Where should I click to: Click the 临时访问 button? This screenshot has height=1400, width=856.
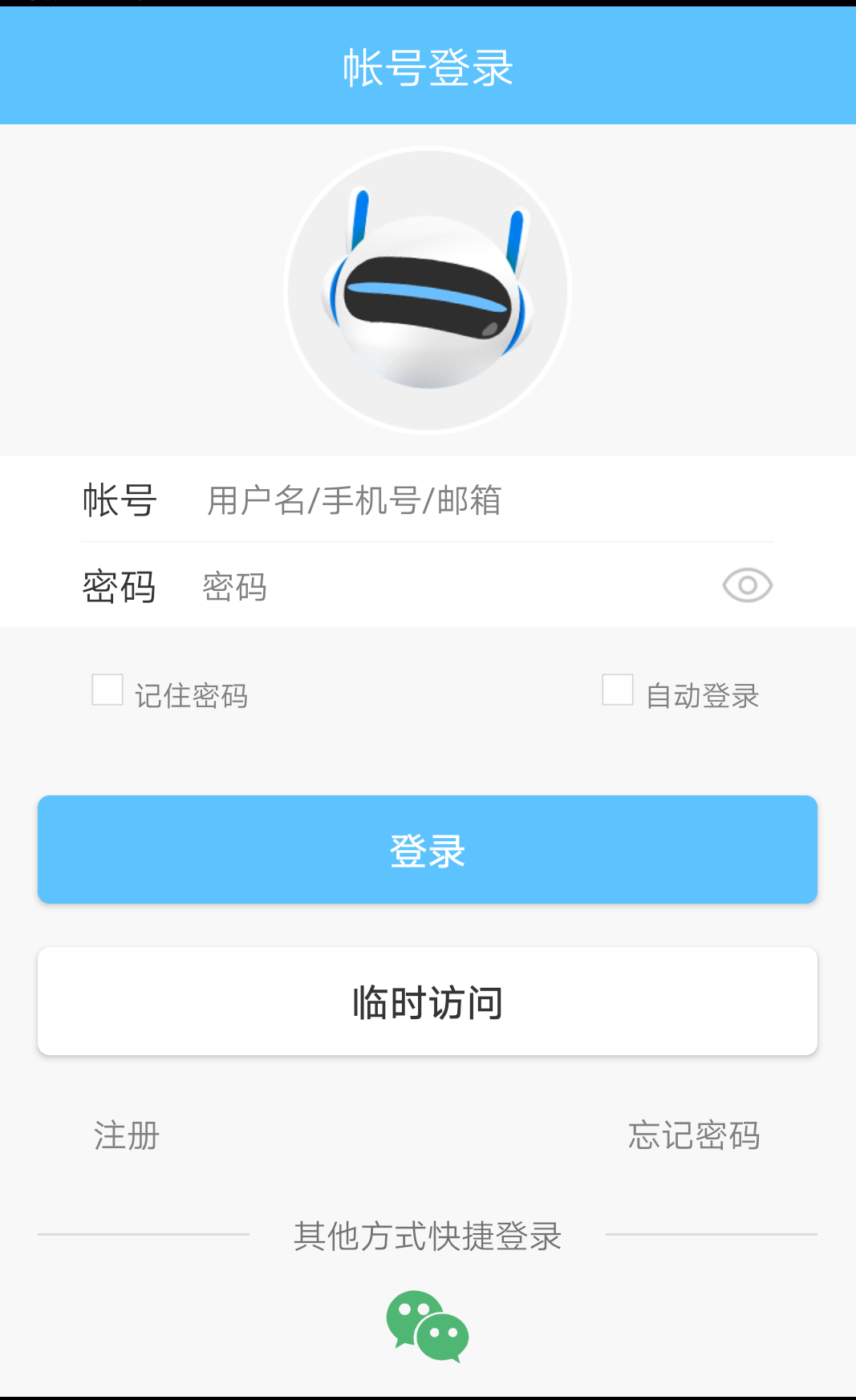click(x=428, y=1001)
